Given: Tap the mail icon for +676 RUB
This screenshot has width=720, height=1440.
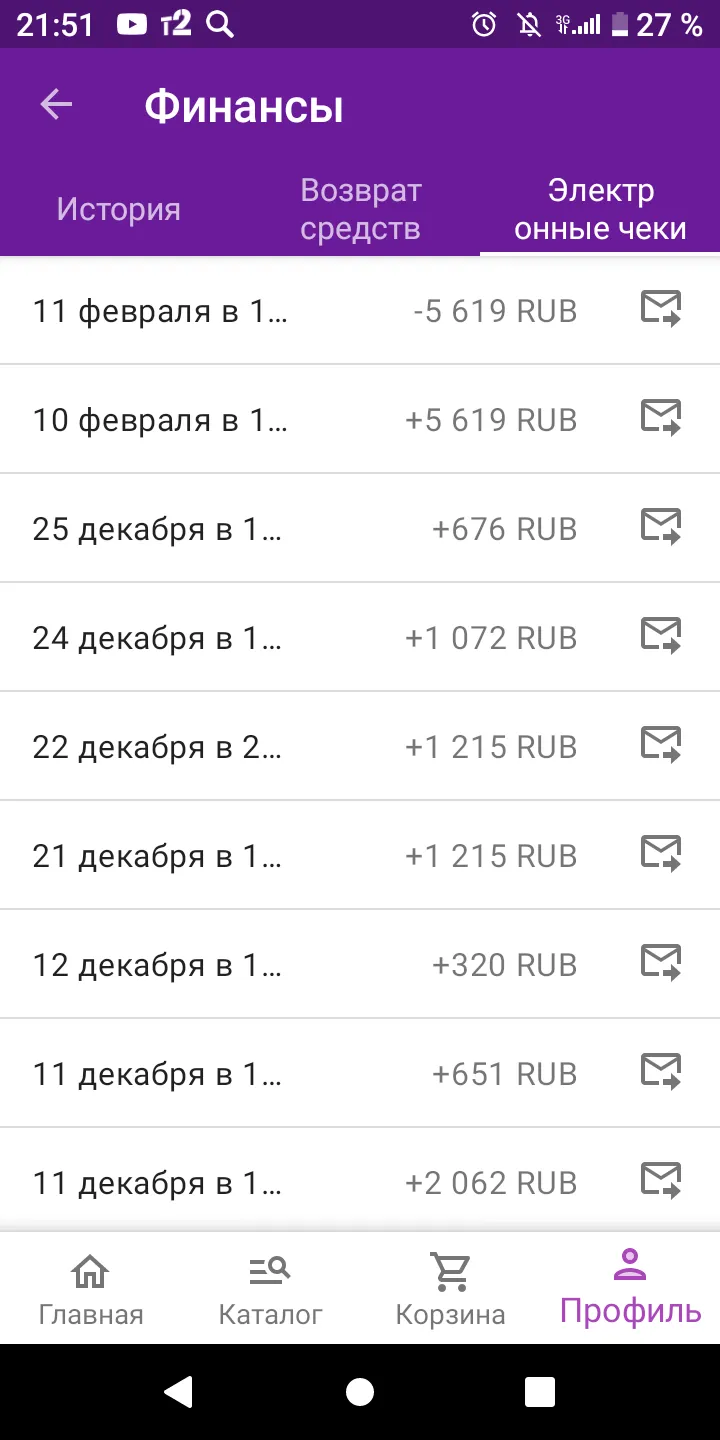Looking at the screenshot, I should (x=661, y=527).
